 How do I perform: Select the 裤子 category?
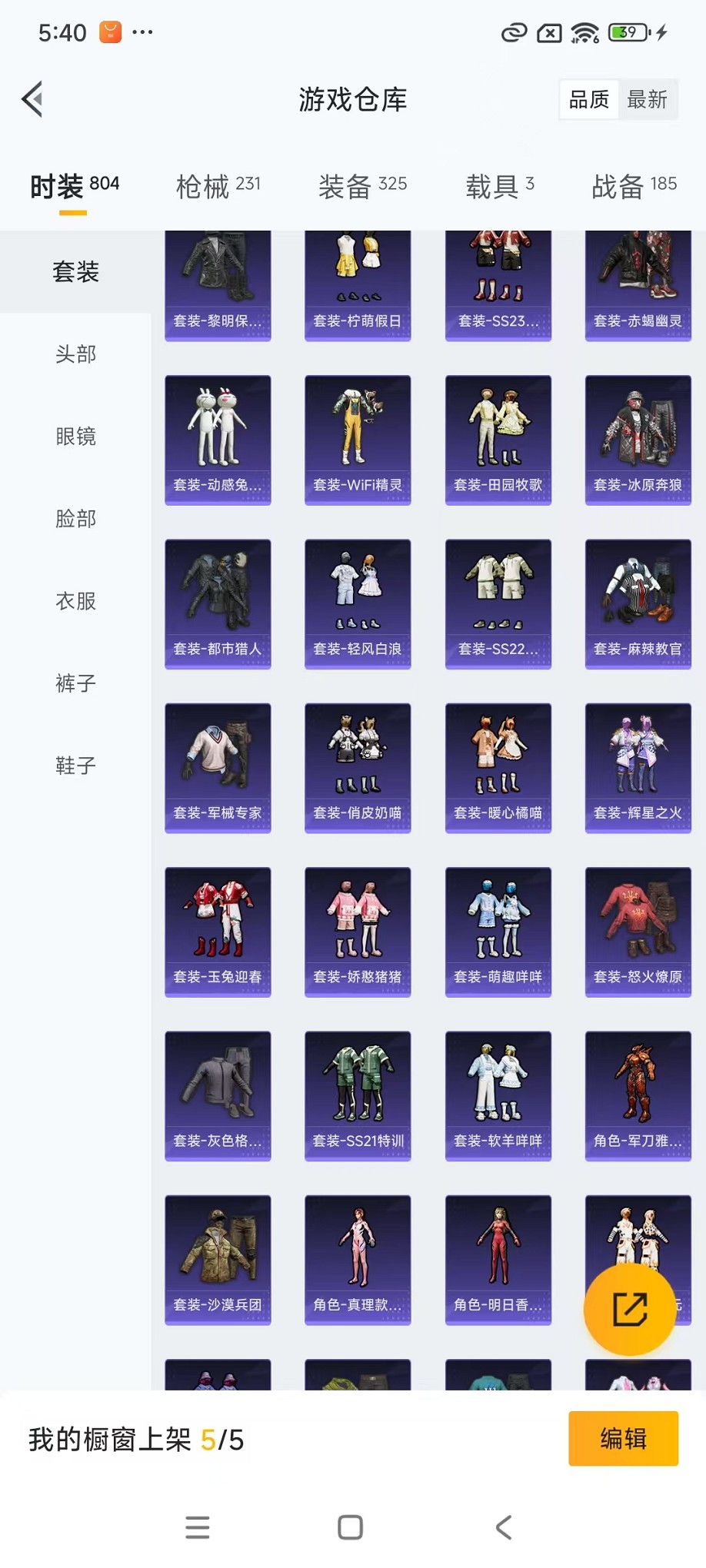(75, 683)
